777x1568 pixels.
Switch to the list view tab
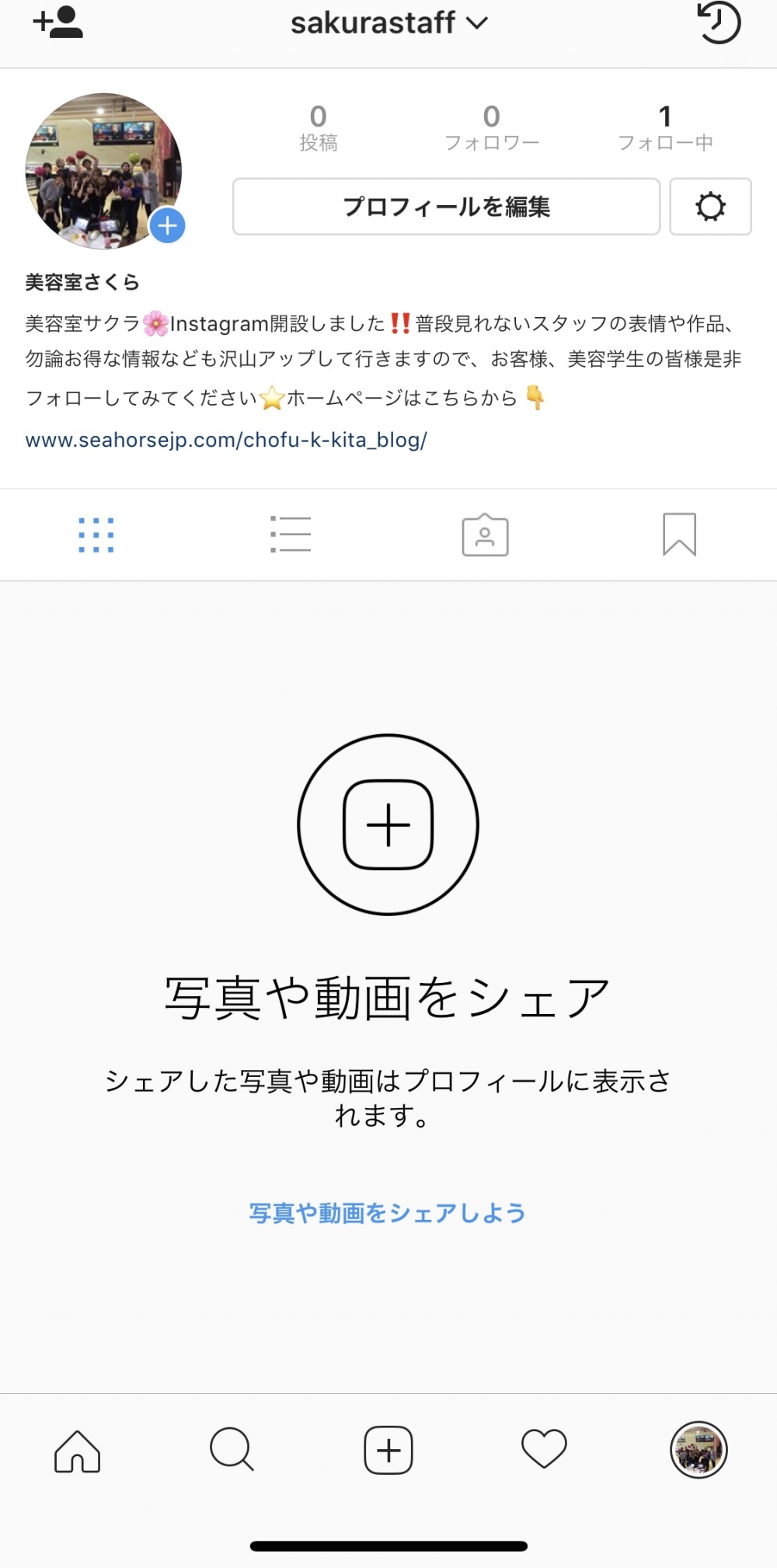tap(291, 535)
